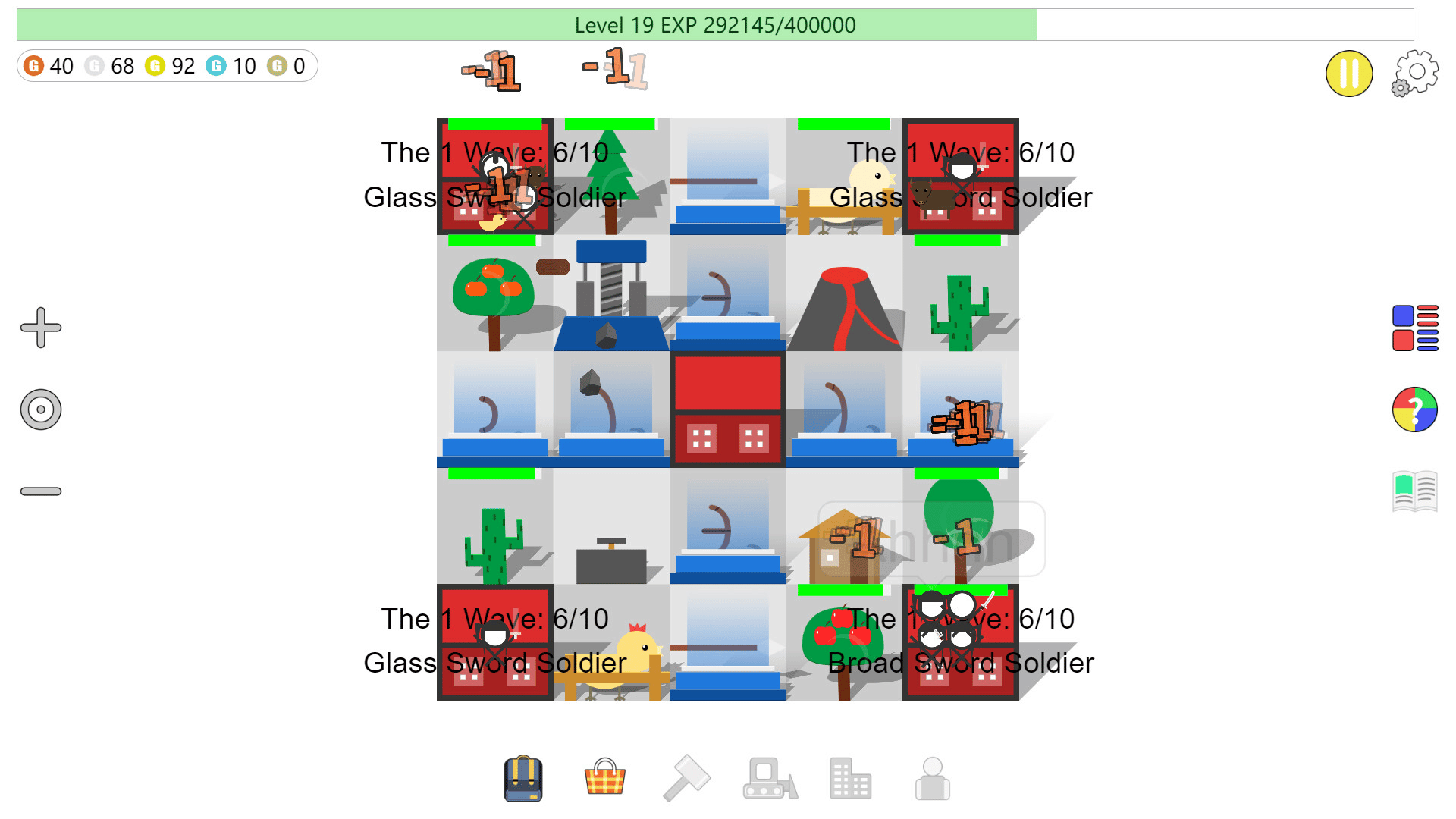Open the backpack inventory
The height and width of the screenshot is (819, 1456).
(523, 779)
